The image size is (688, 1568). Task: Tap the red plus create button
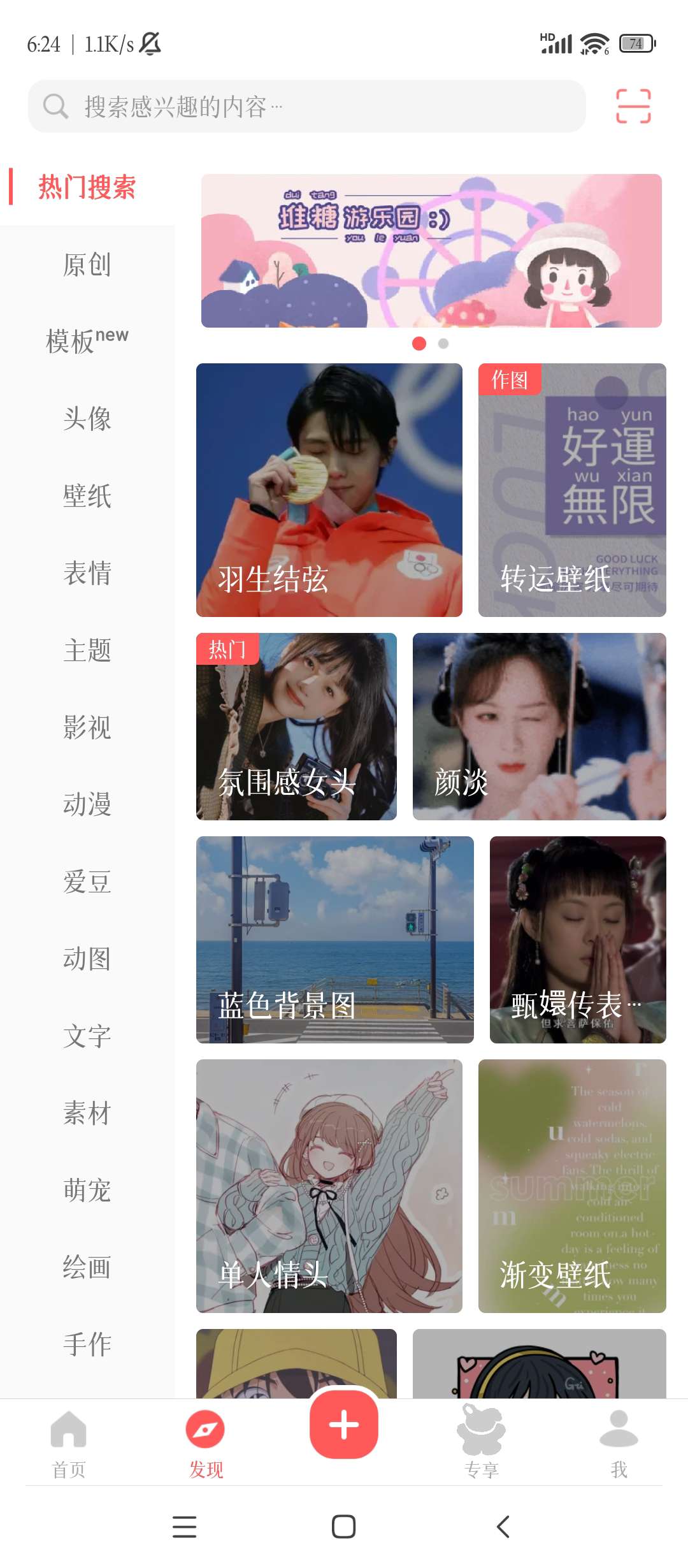tap(344, 1425)
